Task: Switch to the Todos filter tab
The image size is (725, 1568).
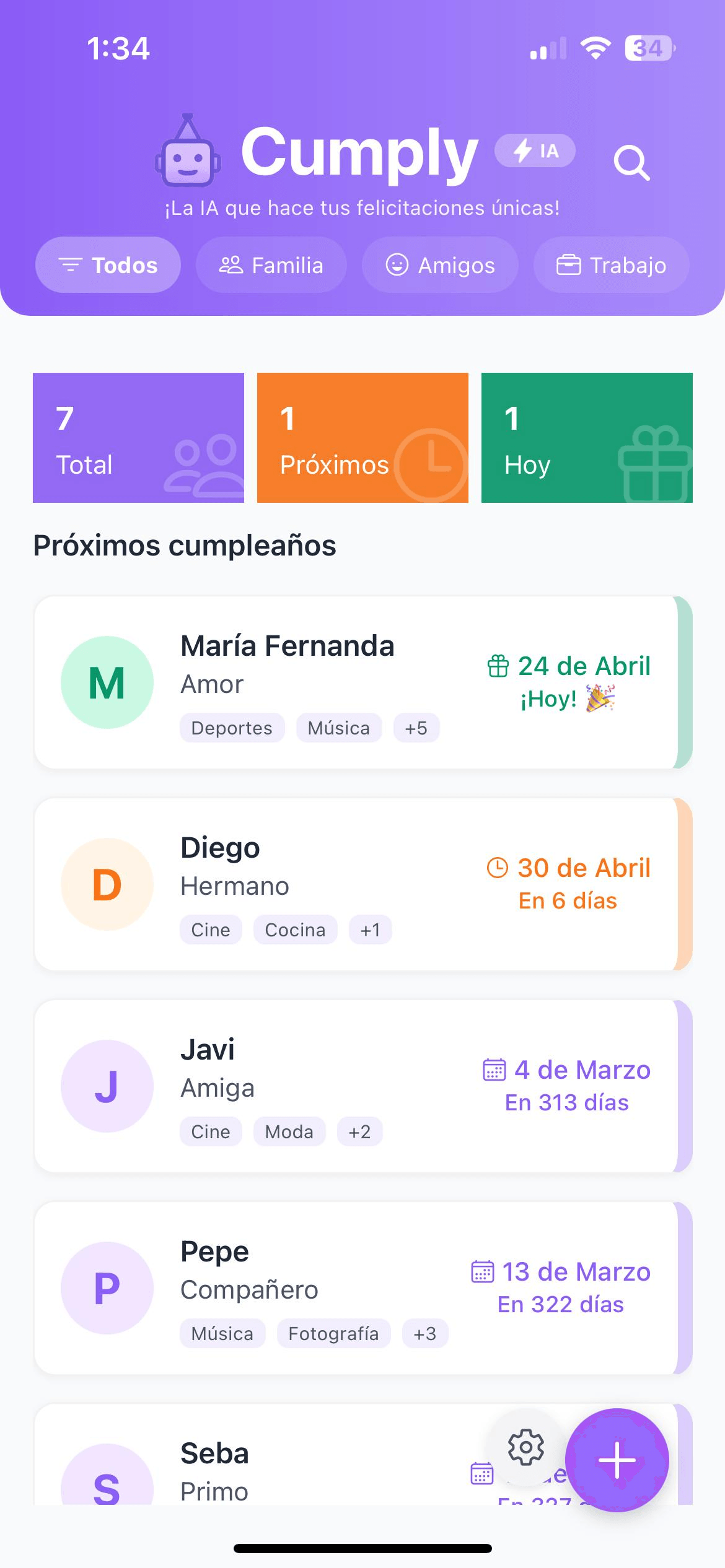Action: 108,265
